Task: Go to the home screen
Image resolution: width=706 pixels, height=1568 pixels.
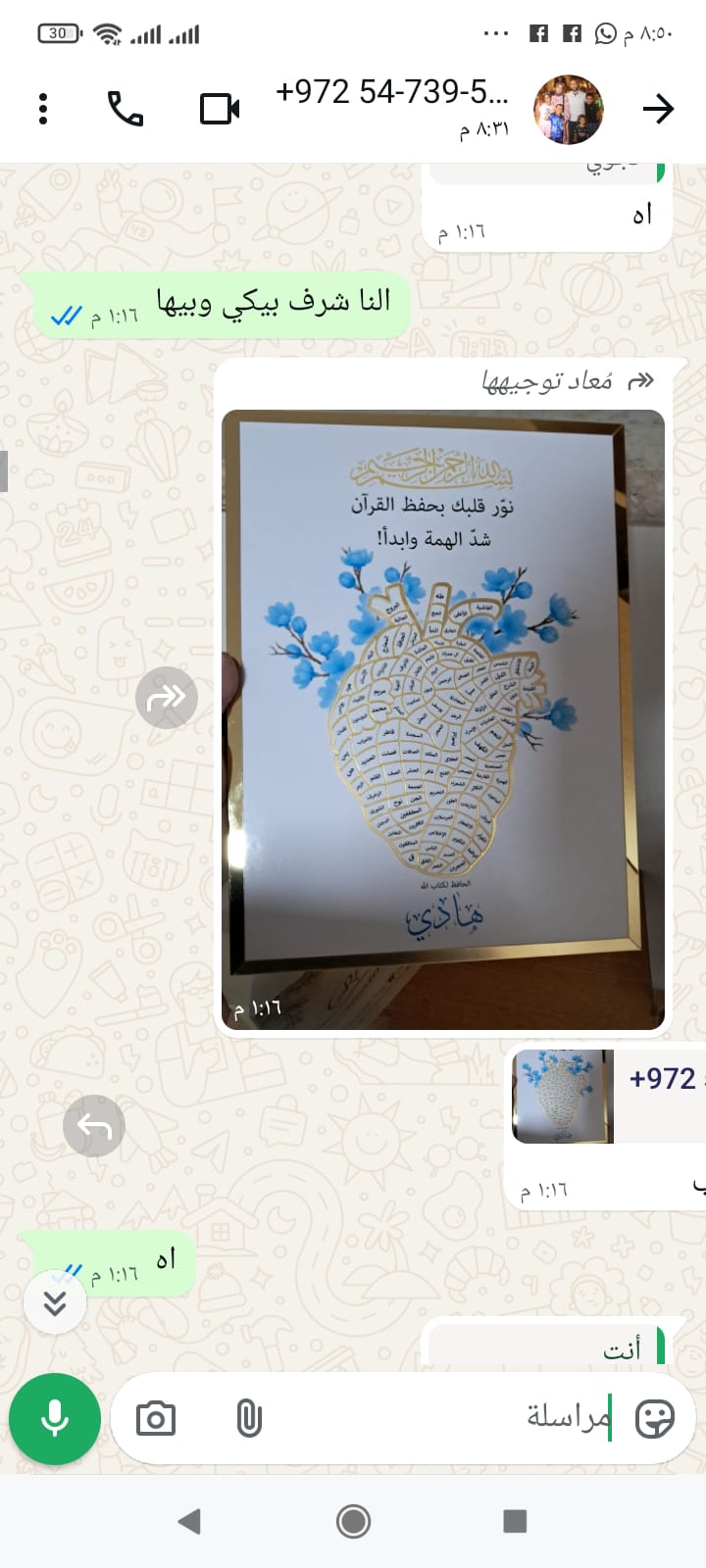Action: click(353, 1521)
